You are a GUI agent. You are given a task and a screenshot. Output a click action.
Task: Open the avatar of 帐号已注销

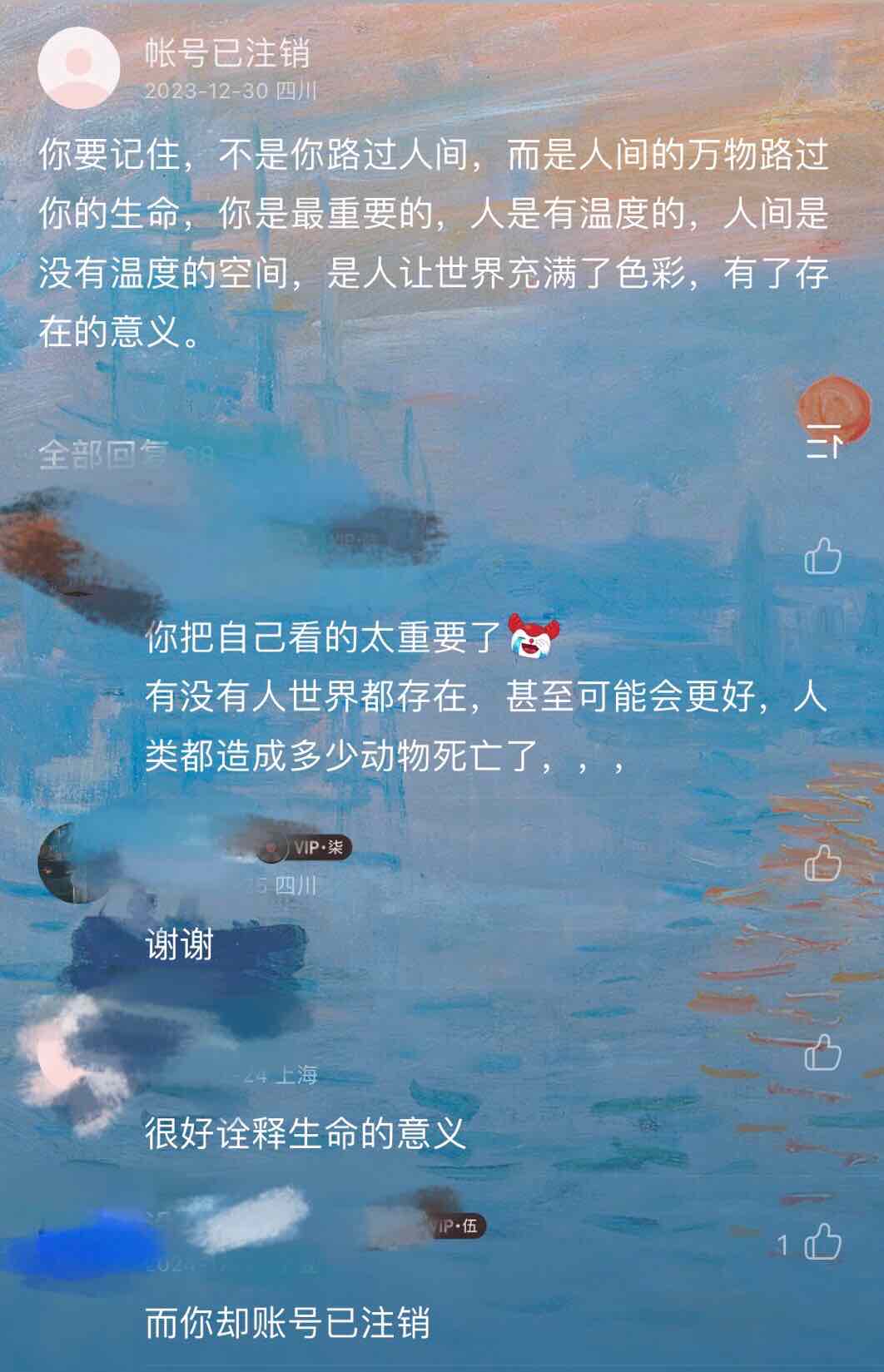click(79, 68)
